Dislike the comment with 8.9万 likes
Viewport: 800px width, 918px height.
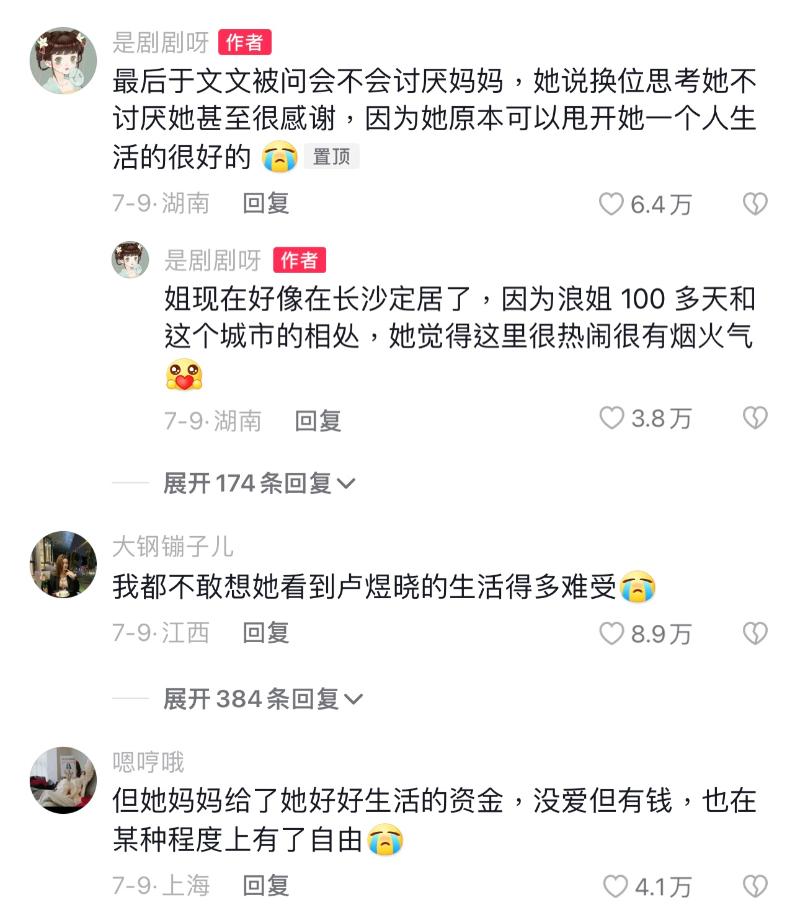pos(755,633)
